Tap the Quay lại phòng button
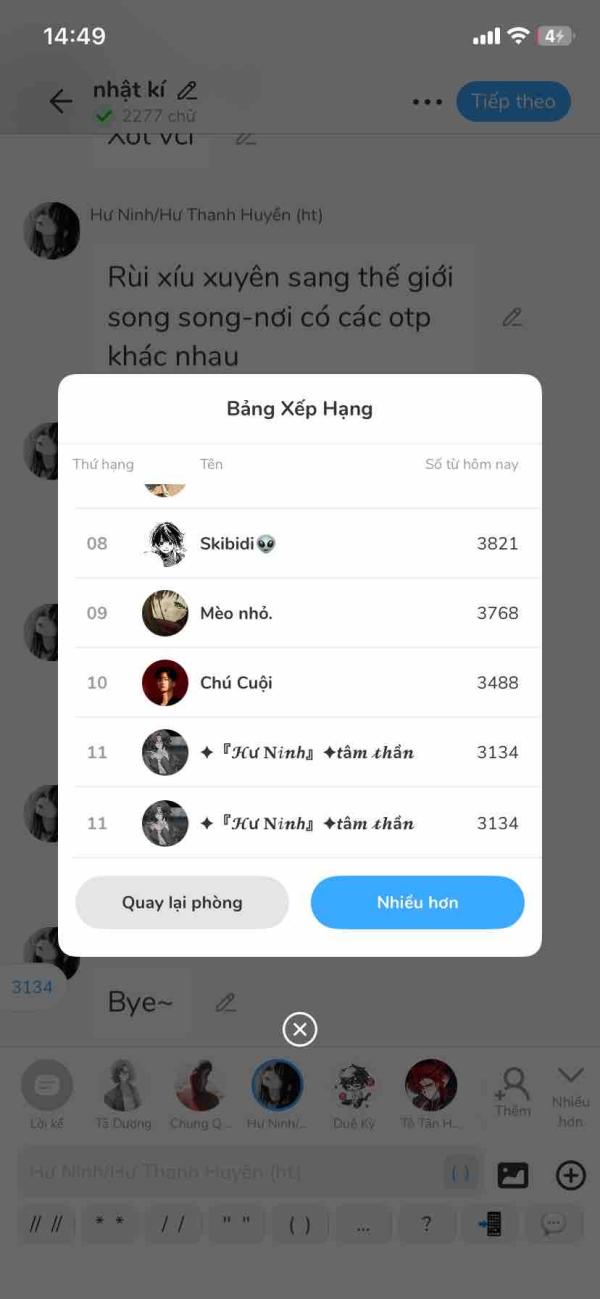This screenshot has width=600, height=1299. pos(182,902)
